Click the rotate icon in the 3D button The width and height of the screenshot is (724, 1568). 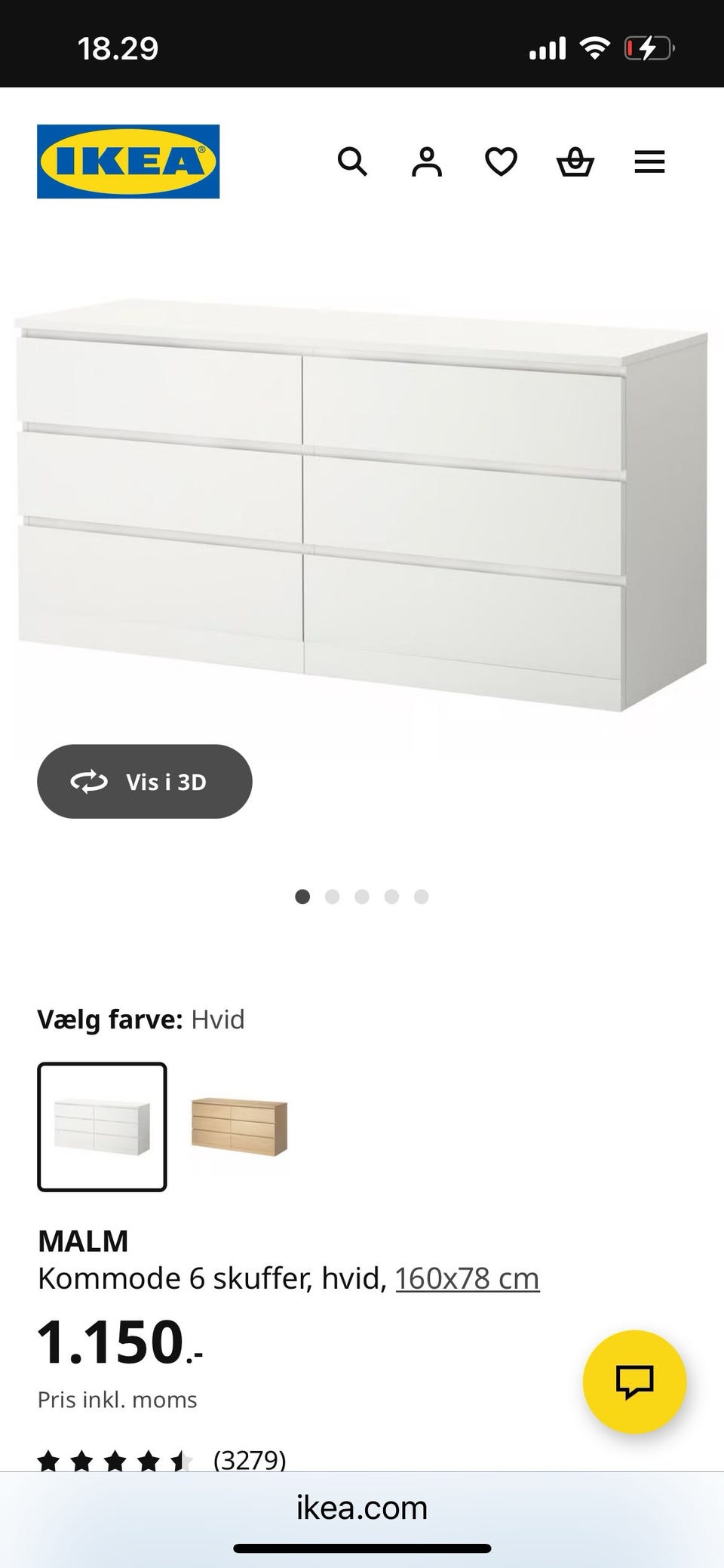(90, 782)
